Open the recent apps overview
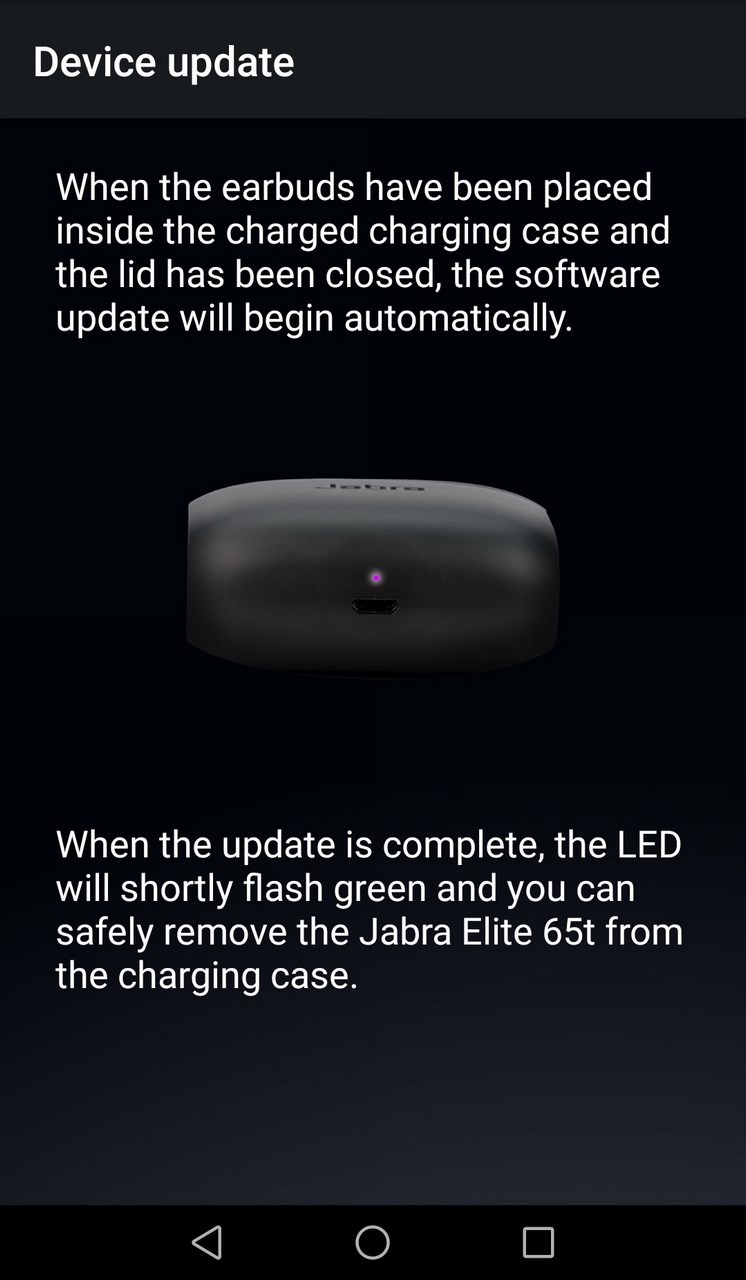 point(538,1242)
